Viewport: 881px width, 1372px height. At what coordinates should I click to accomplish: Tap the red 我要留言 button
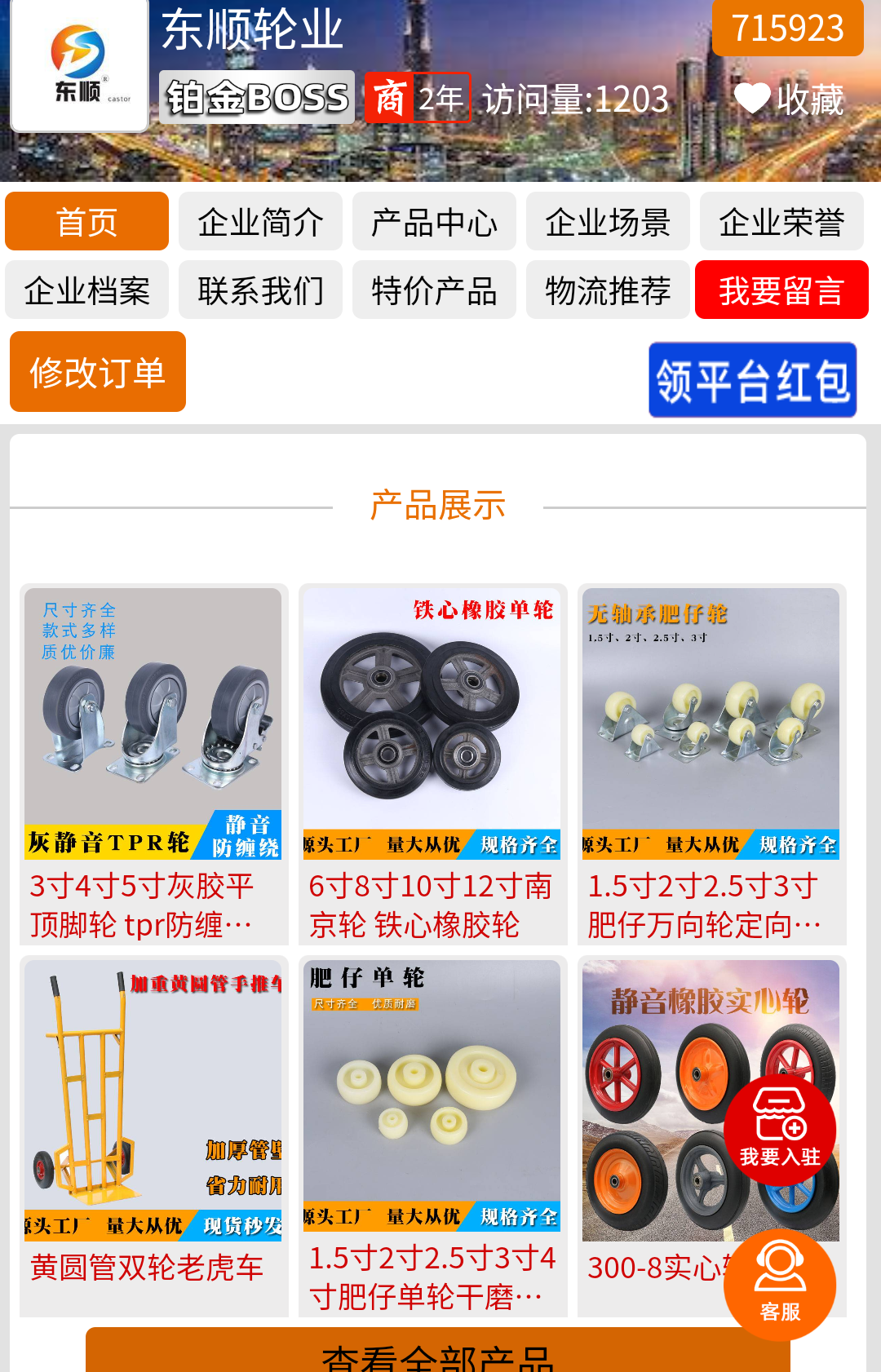[781, 290]
